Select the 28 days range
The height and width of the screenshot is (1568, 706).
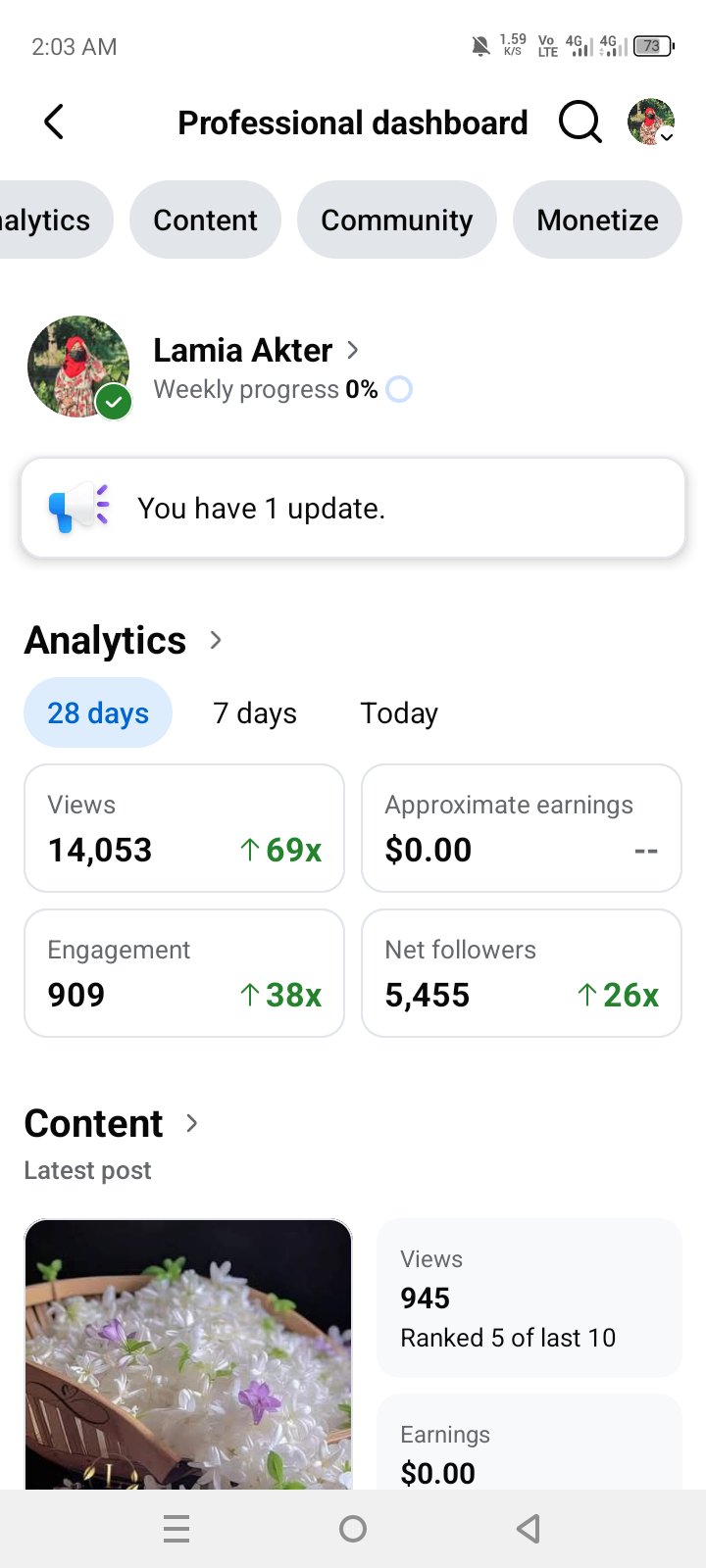[x=98, y=712]
